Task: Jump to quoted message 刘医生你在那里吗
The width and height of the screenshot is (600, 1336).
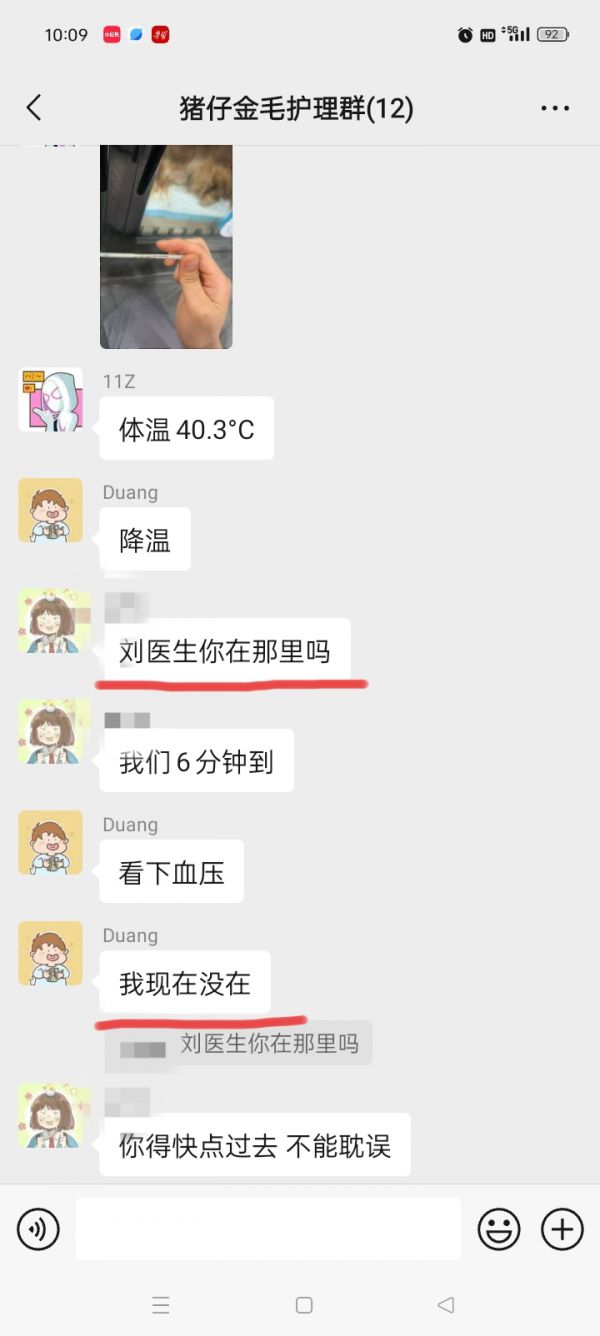Action: (239, 1044)
